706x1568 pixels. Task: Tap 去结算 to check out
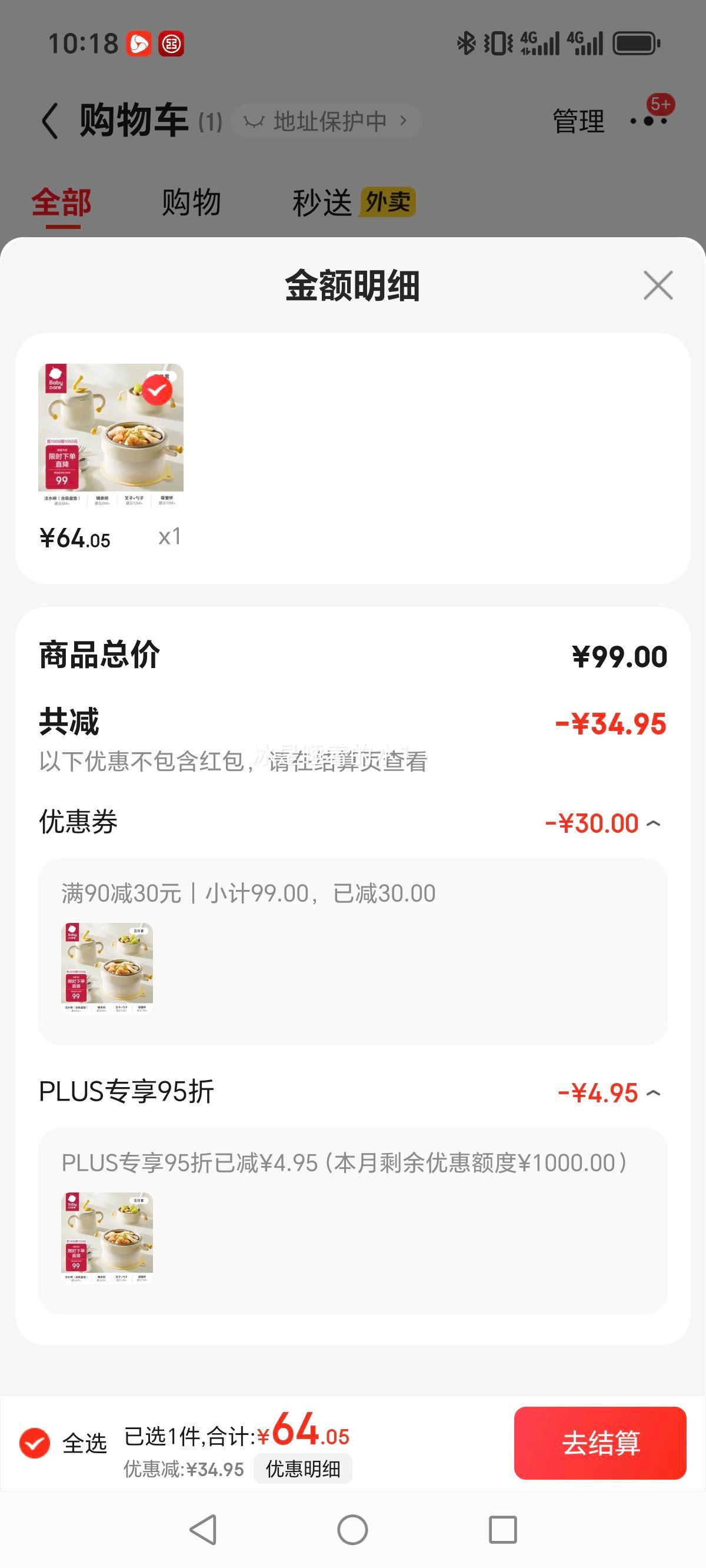point(600,1443)
